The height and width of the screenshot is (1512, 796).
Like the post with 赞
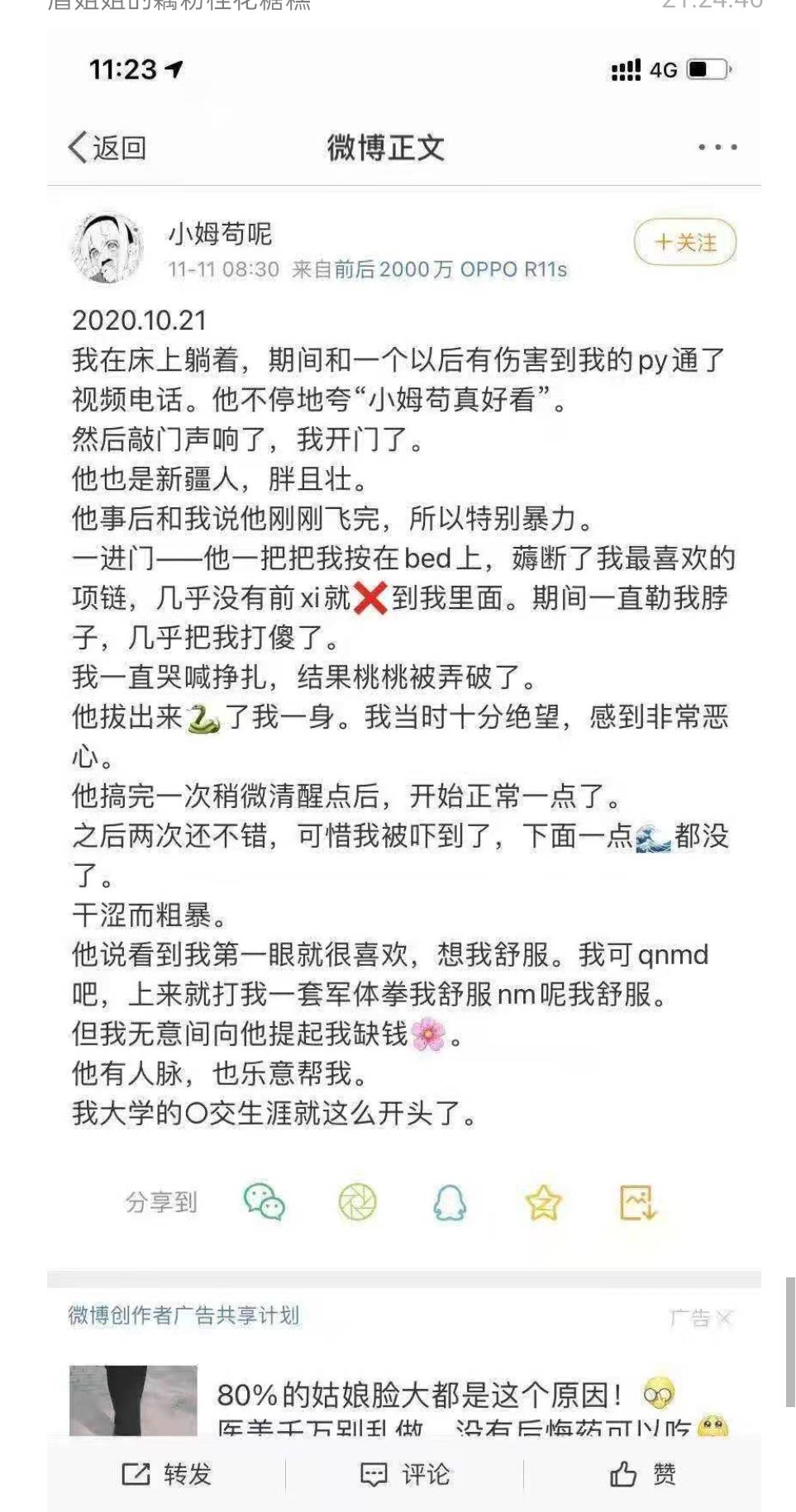coord(642,1474)
